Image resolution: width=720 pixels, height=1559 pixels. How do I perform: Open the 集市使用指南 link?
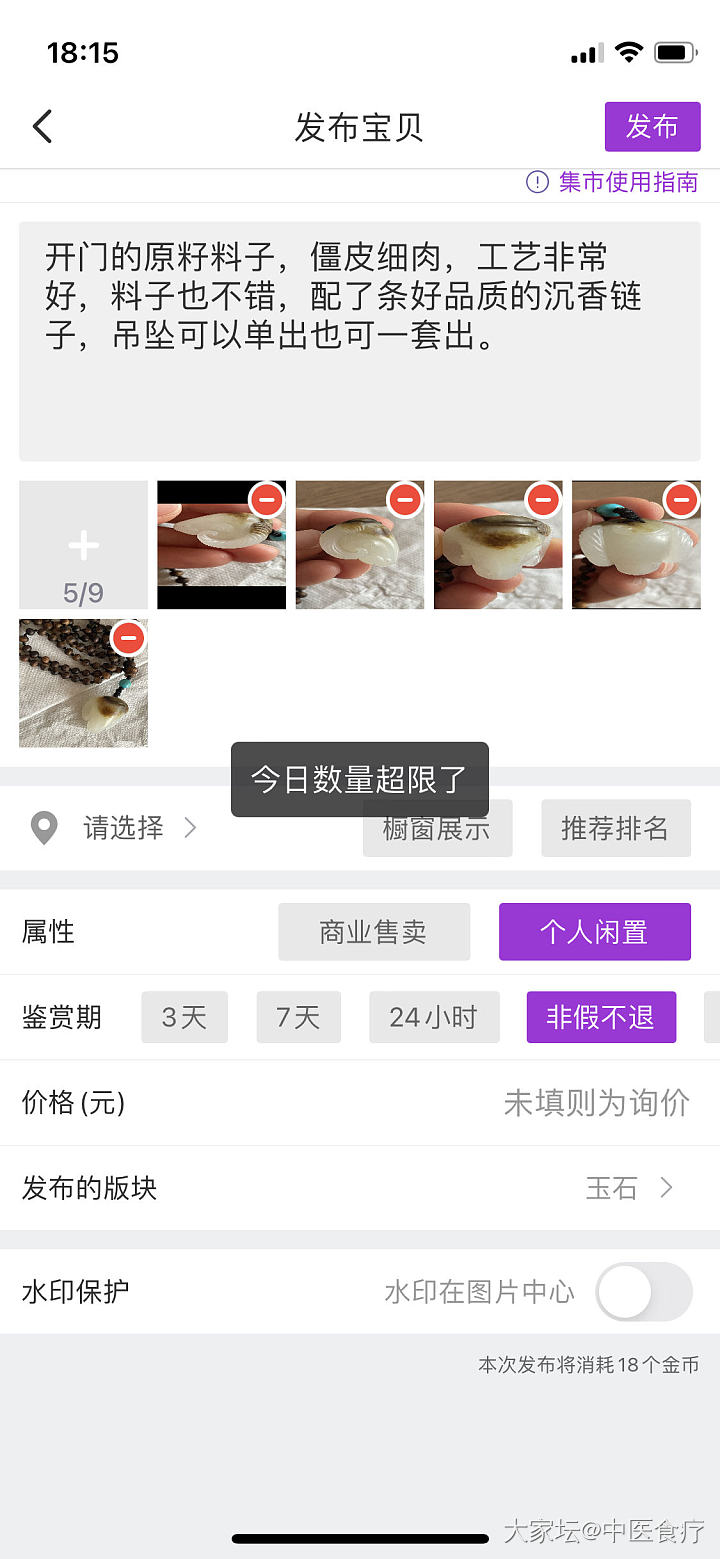(x=612, y=182)
